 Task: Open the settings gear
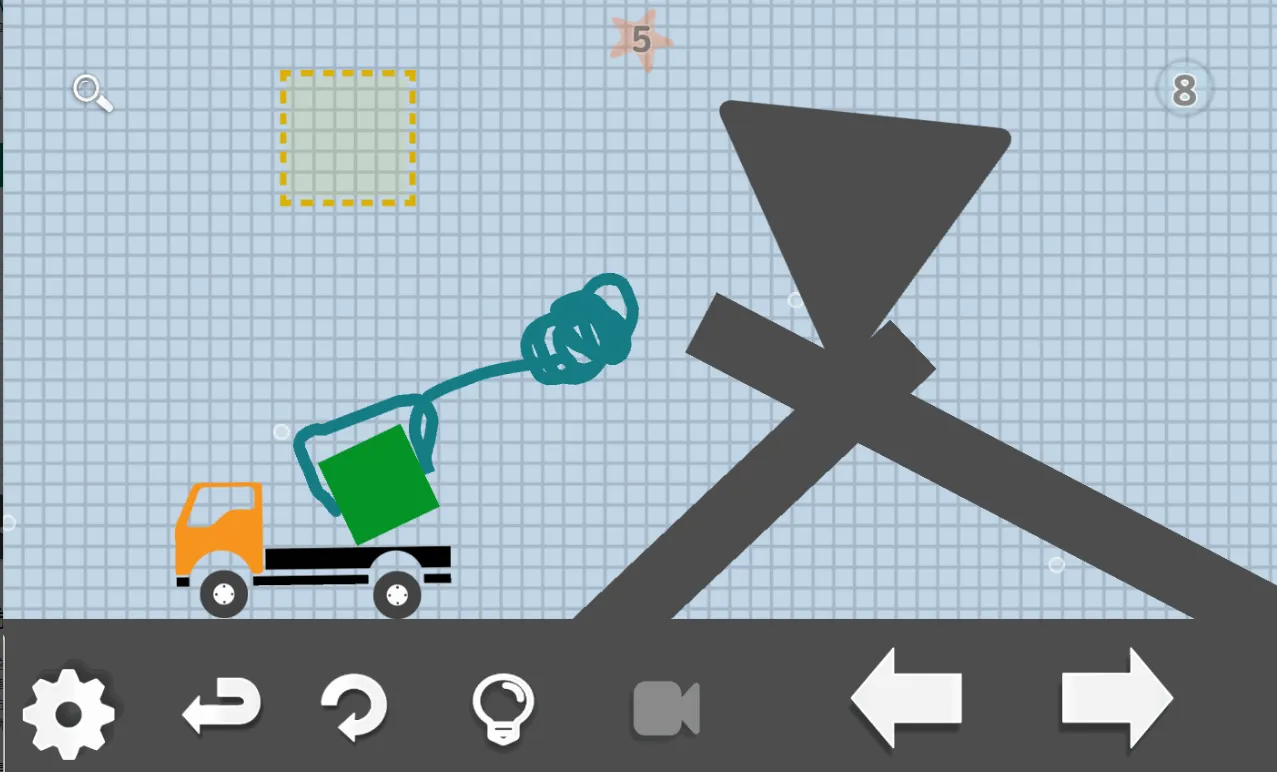68,714
